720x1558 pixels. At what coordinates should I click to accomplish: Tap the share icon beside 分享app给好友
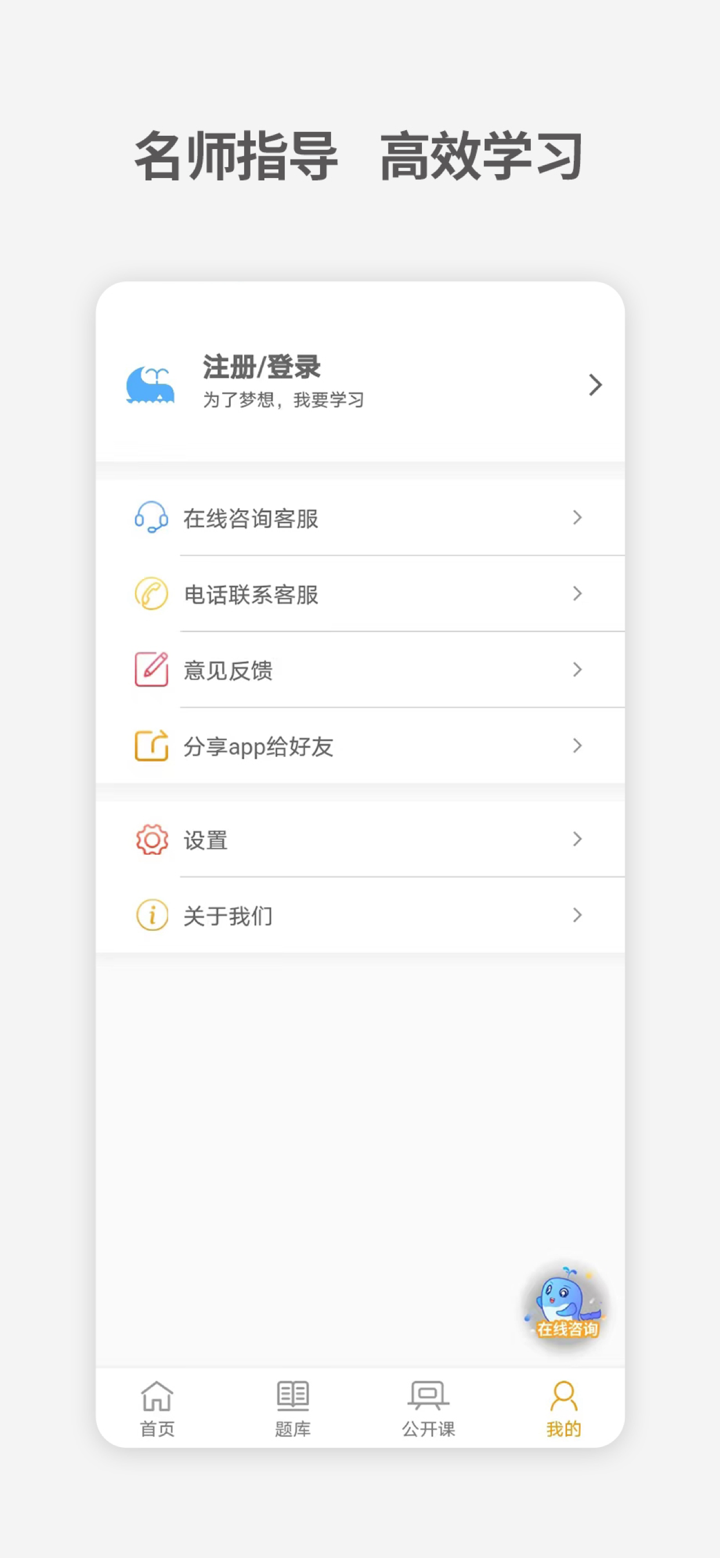(x=150, y=745)
